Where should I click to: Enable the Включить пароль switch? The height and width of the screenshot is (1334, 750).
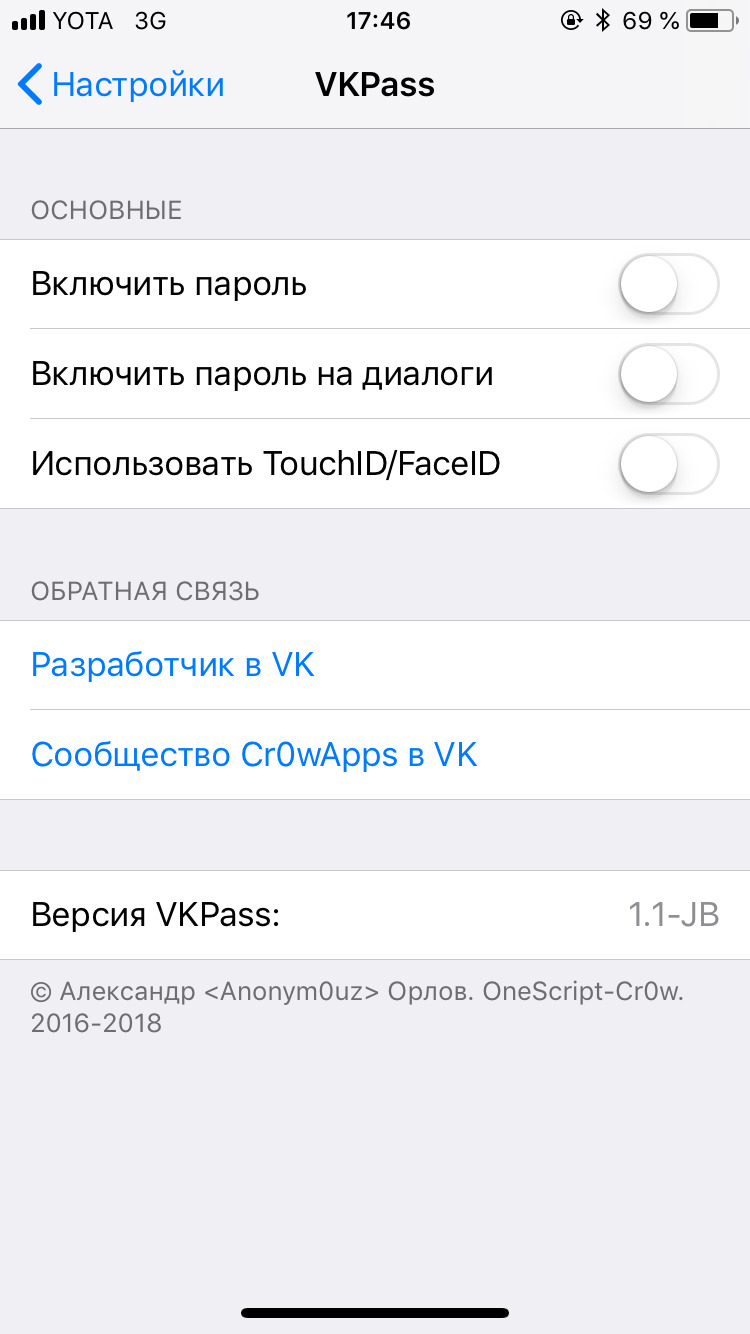click(669, 285)
